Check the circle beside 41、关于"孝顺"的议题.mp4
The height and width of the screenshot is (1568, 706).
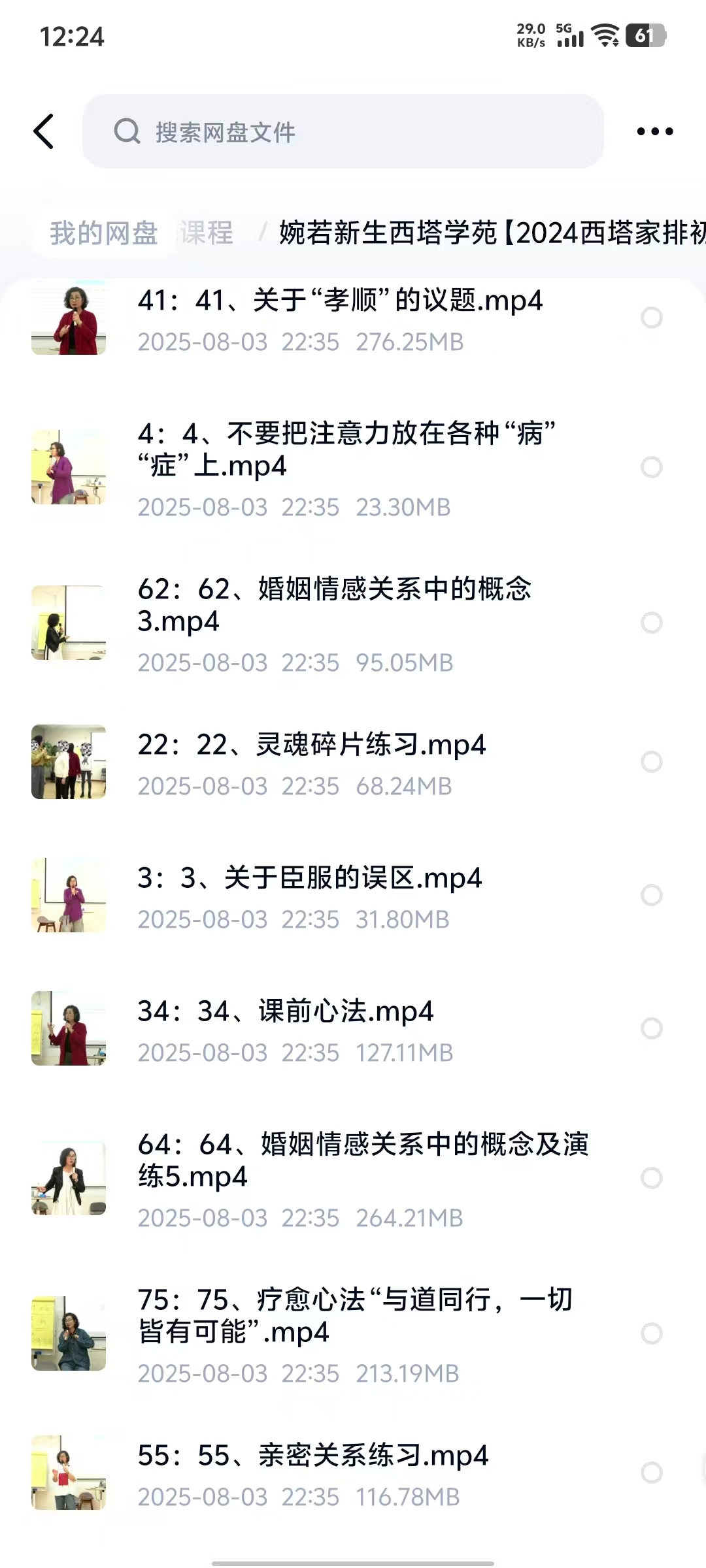[x=651, y=318]
